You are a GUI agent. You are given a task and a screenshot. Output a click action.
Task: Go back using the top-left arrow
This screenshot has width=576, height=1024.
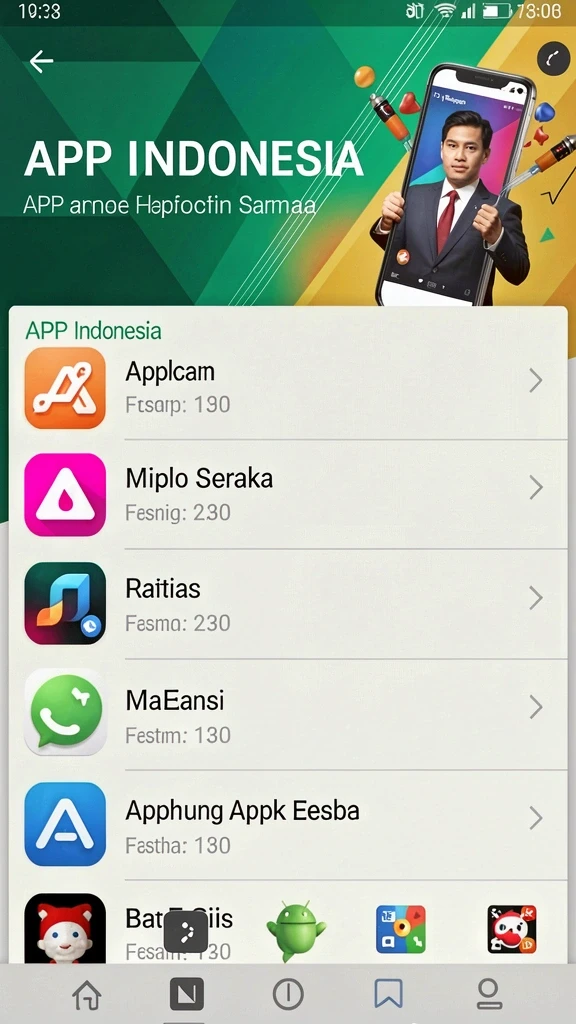tap(41, 61)
